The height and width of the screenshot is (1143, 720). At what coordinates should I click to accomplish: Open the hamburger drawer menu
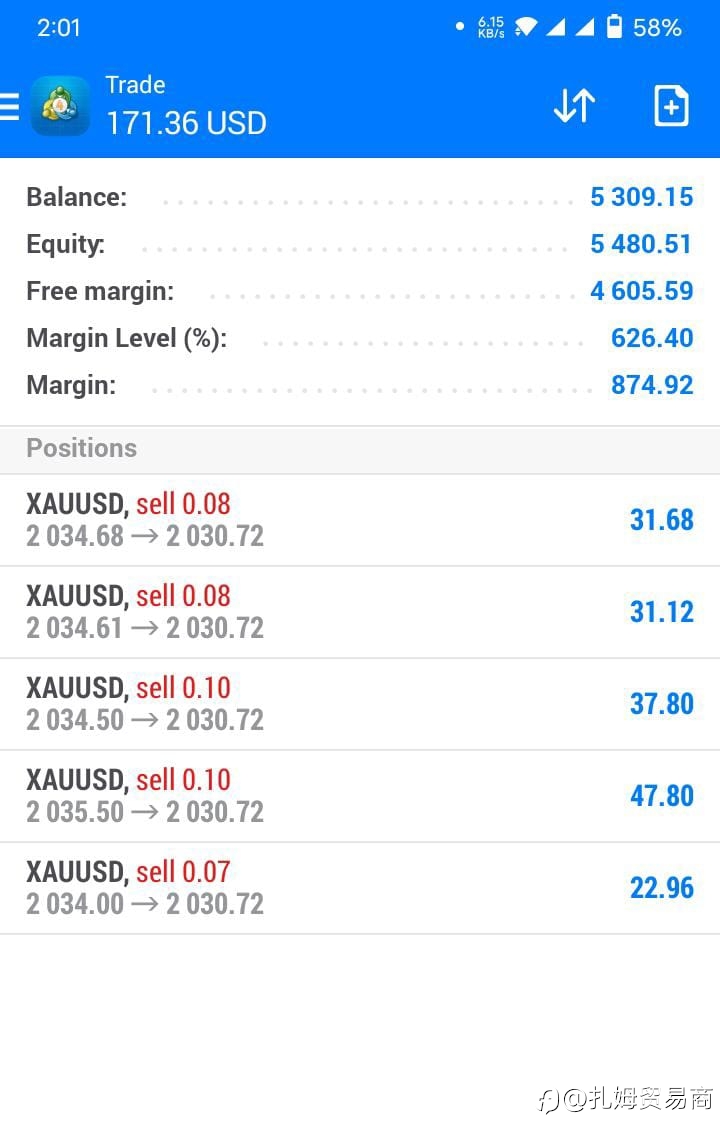click(9, 106)
